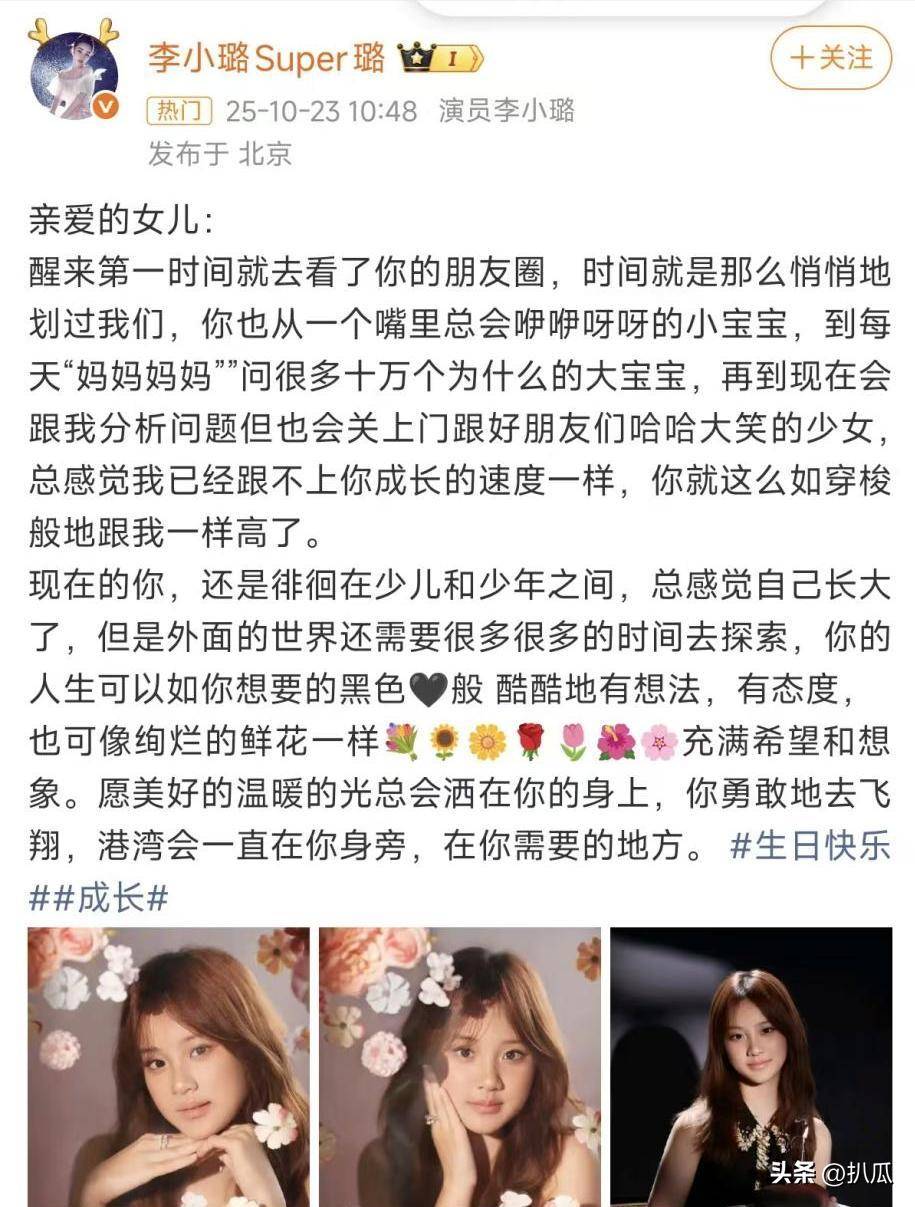Follow 李小璐Super璐 with the 关注 button

click(x=829, y=58)
